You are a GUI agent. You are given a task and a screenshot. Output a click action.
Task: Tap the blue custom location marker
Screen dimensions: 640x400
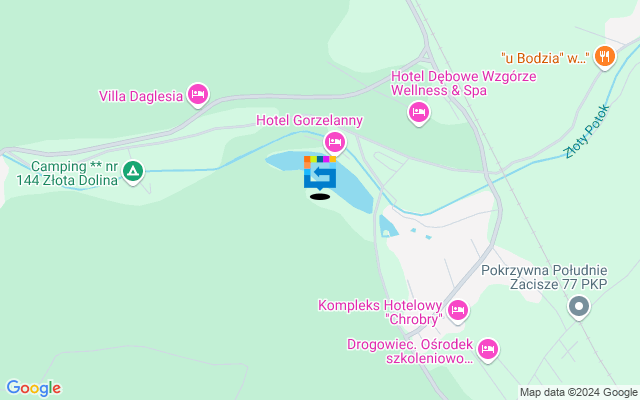pyautogui.click(x=320, y=176)
